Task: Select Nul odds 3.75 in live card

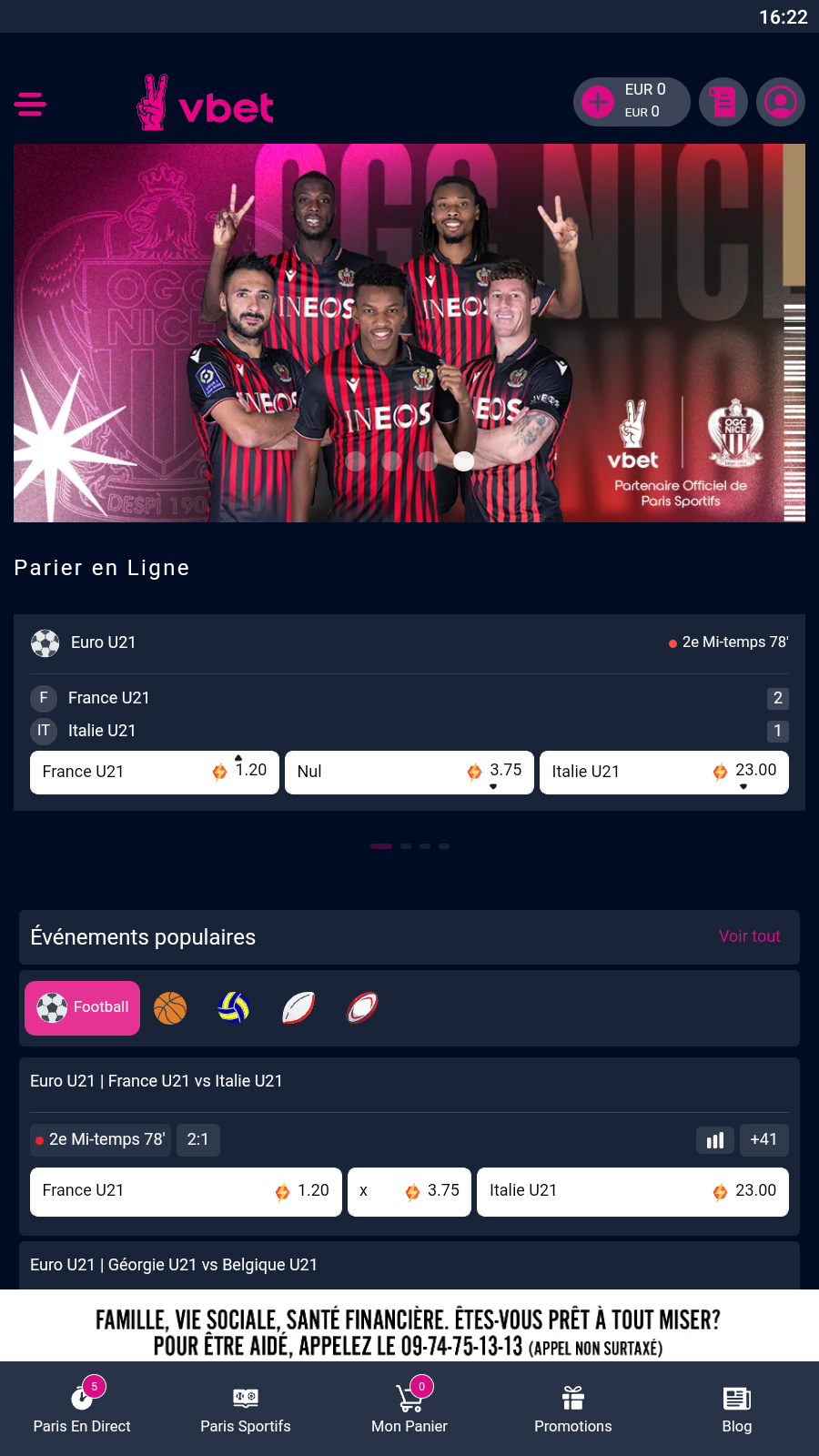Action: (409, 772)
